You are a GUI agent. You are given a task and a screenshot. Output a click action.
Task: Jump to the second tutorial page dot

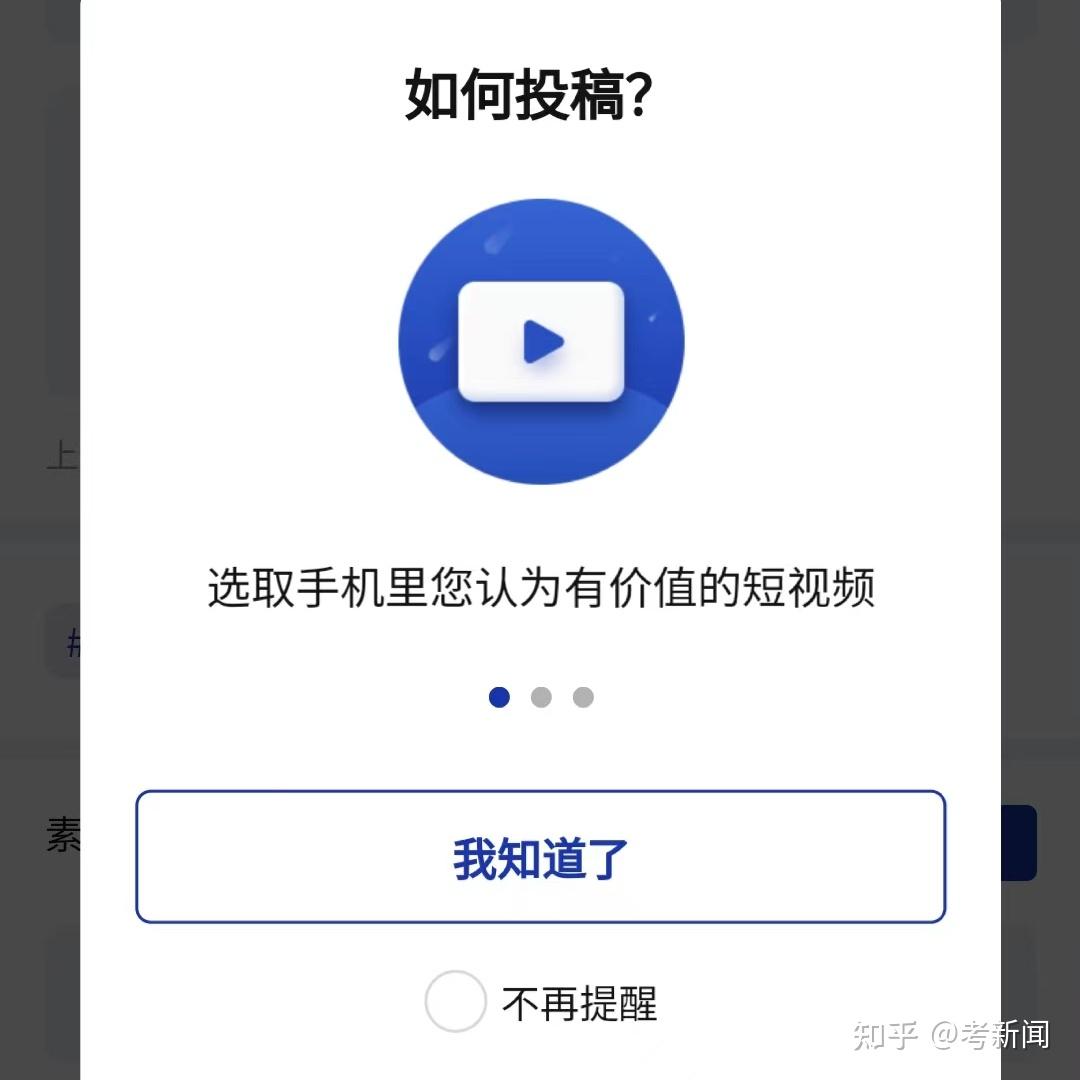click(x=541, y=697)
